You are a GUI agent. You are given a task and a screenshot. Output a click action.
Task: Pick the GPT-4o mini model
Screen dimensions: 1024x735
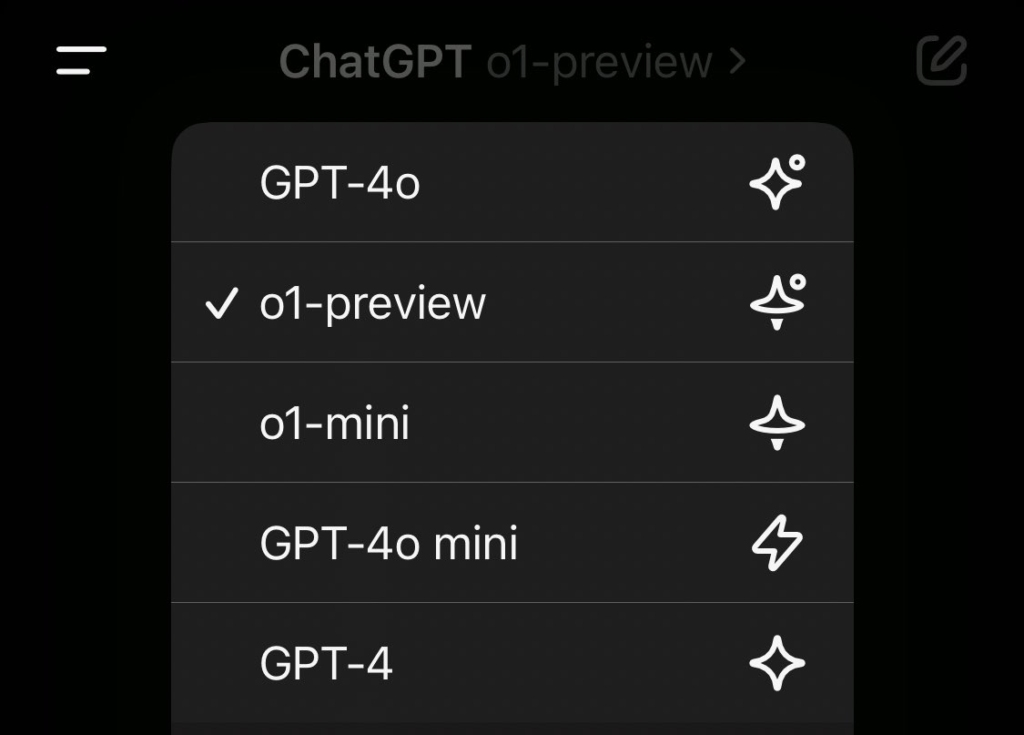(511, 544)
